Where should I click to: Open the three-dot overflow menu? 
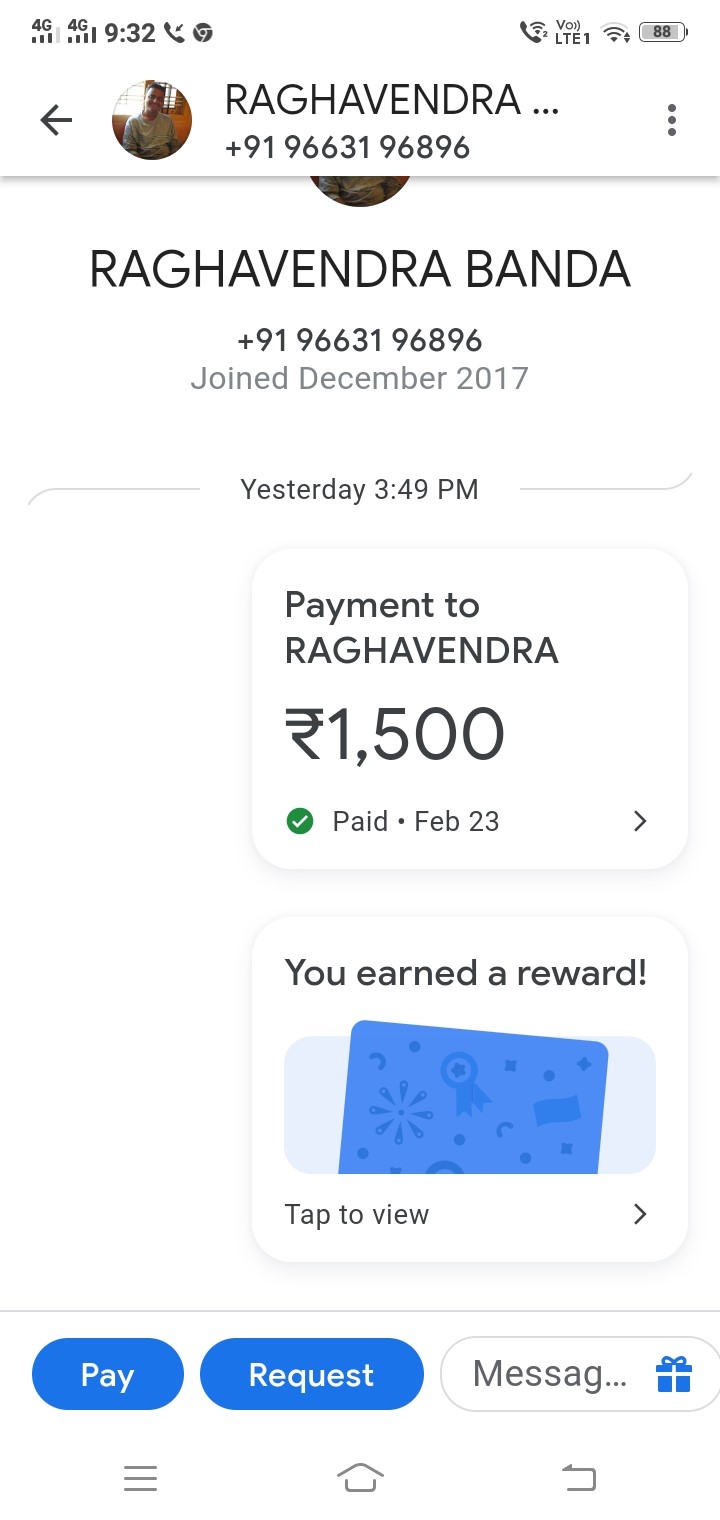tap(671, 121)
